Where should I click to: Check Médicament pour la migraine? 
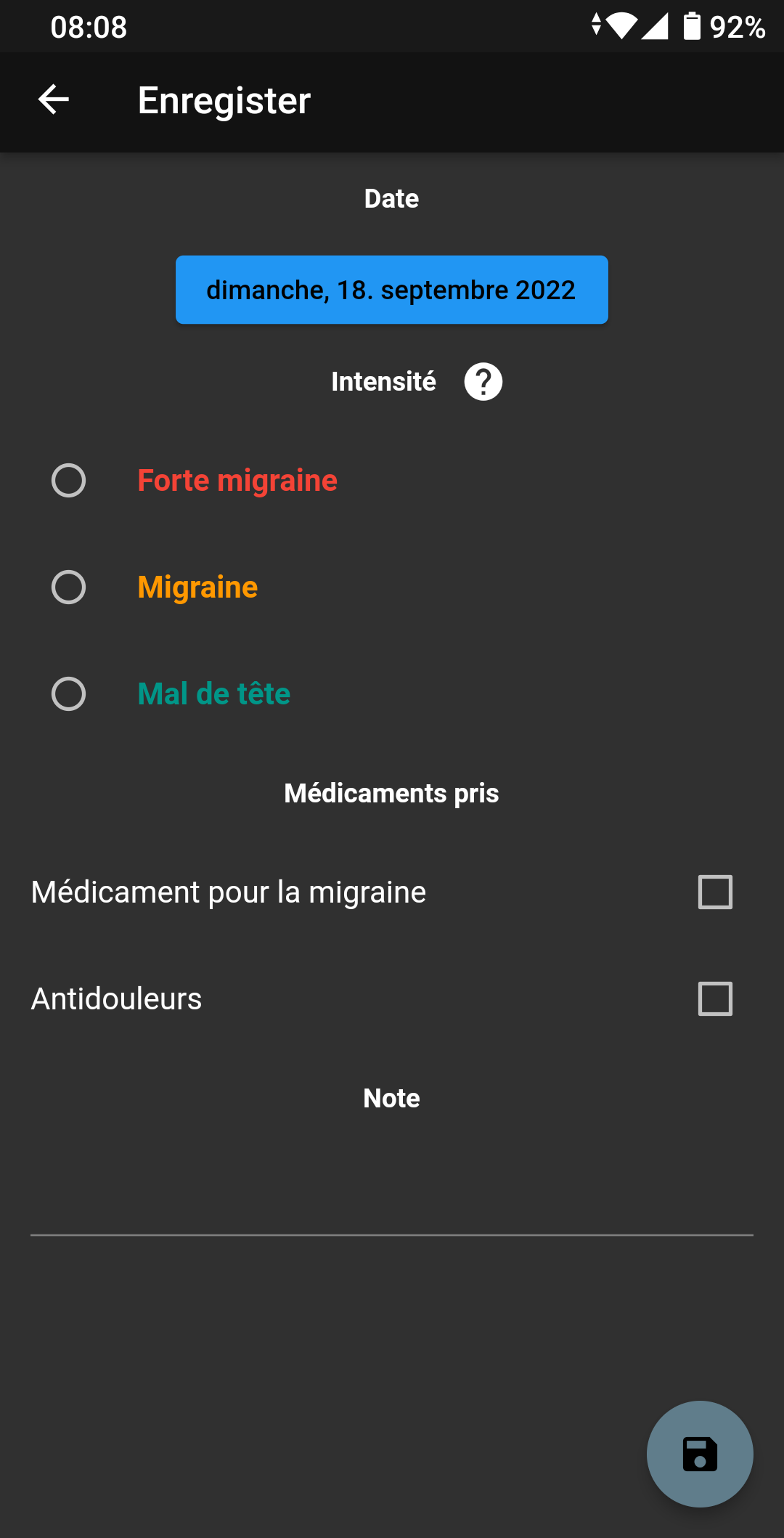[715, 892]
